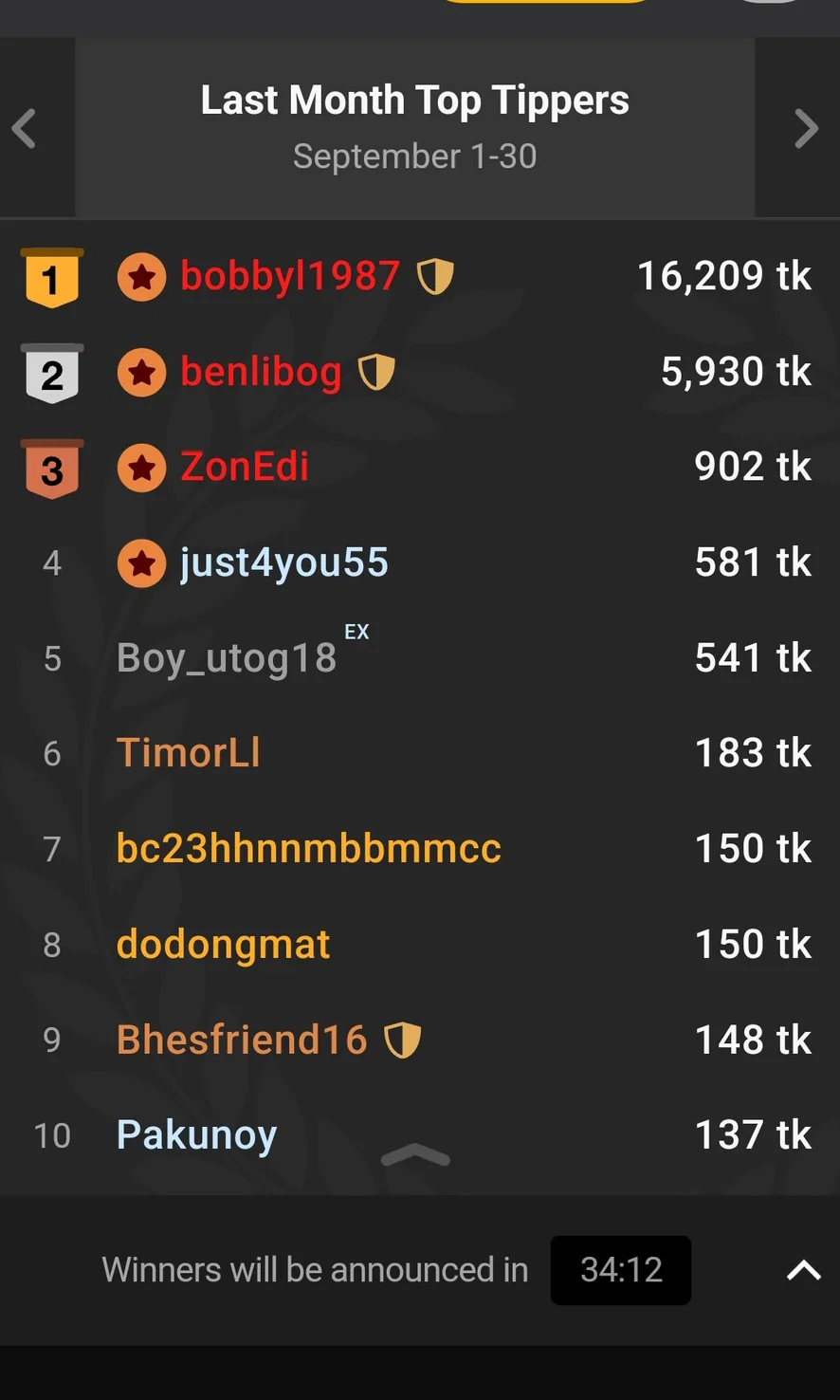
Task: Open just4you55's profile
Action: (283, 562)
